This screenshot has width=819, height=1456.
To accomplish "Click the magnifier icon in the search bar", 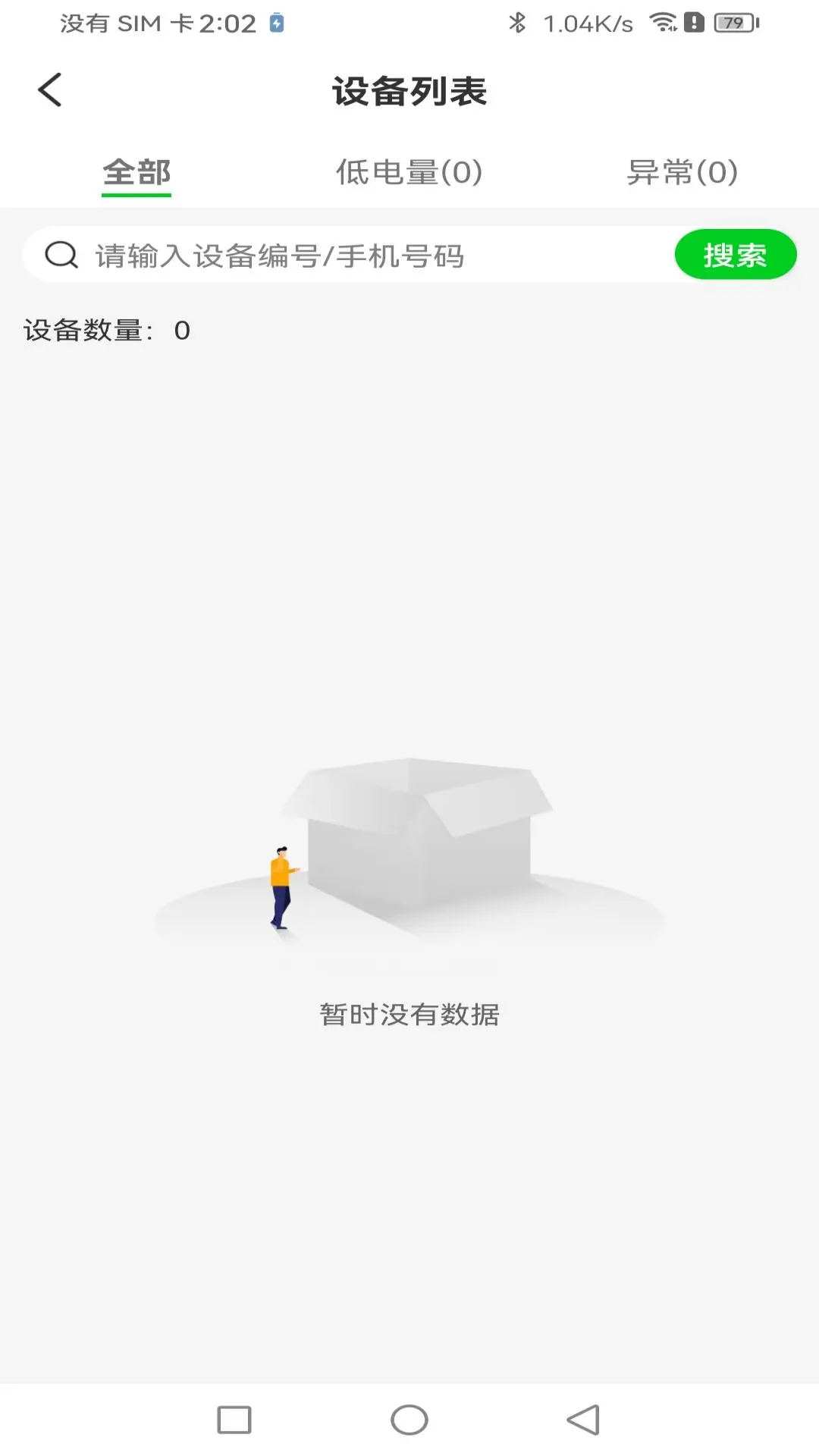I will tap(61, 255).
